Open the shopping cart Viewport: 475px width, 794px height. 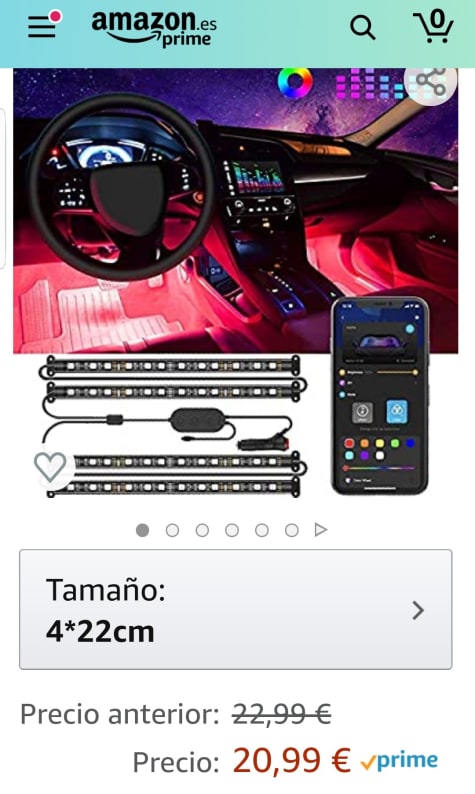[x=433, y=26]
